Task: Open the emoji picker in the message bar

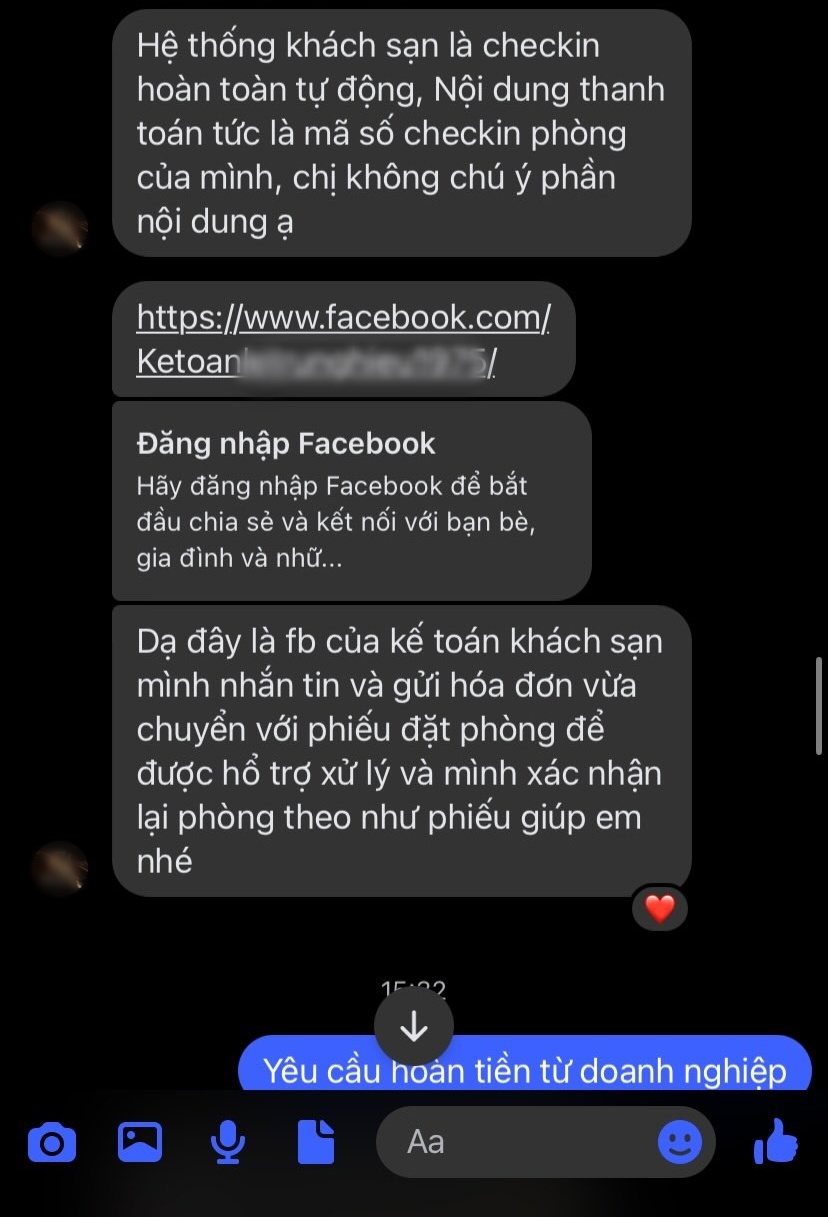Action: 678,1141
